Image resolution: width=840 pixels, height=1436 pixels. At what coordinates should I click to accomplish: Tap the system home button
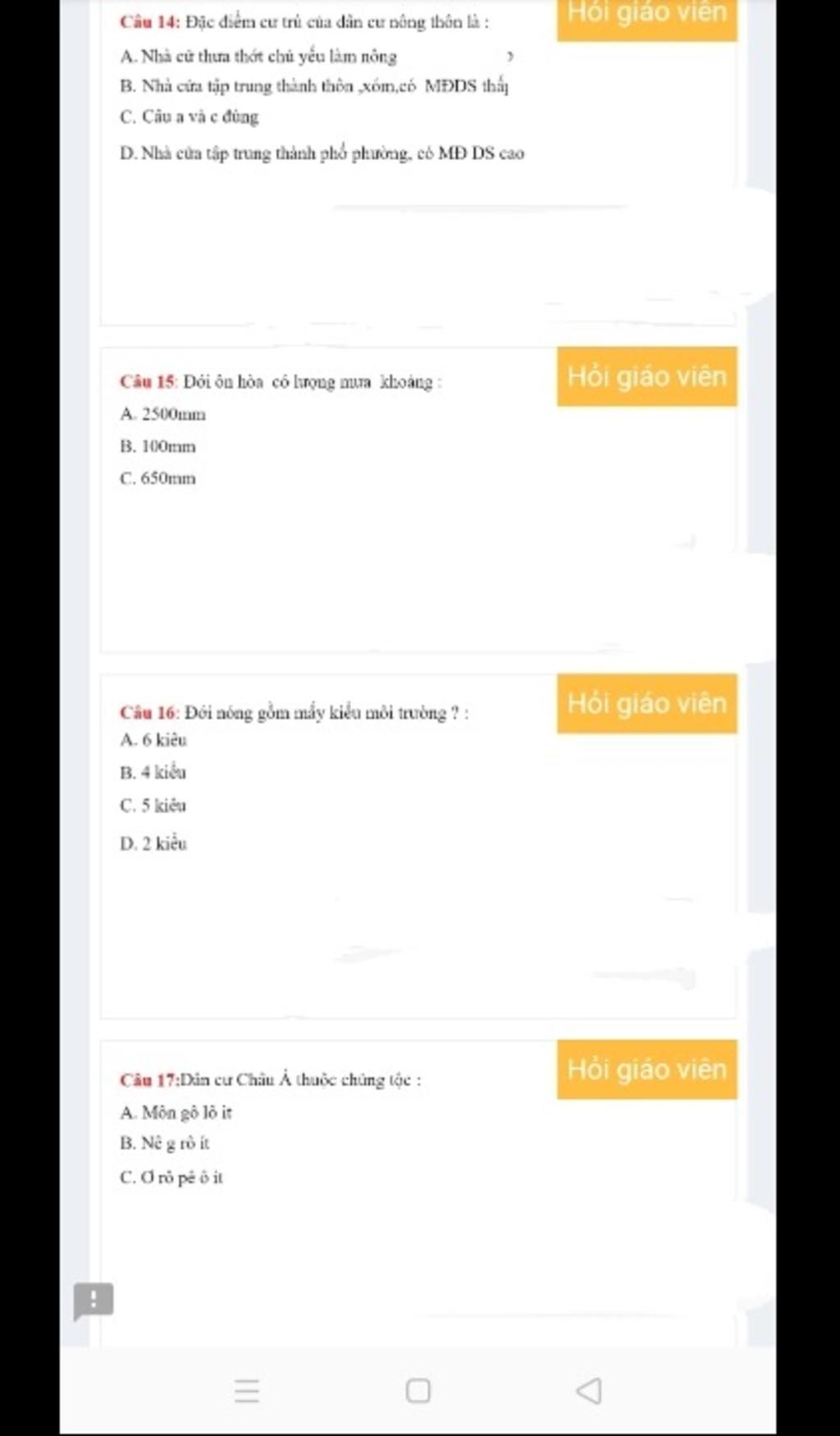tap(418, 1391)
